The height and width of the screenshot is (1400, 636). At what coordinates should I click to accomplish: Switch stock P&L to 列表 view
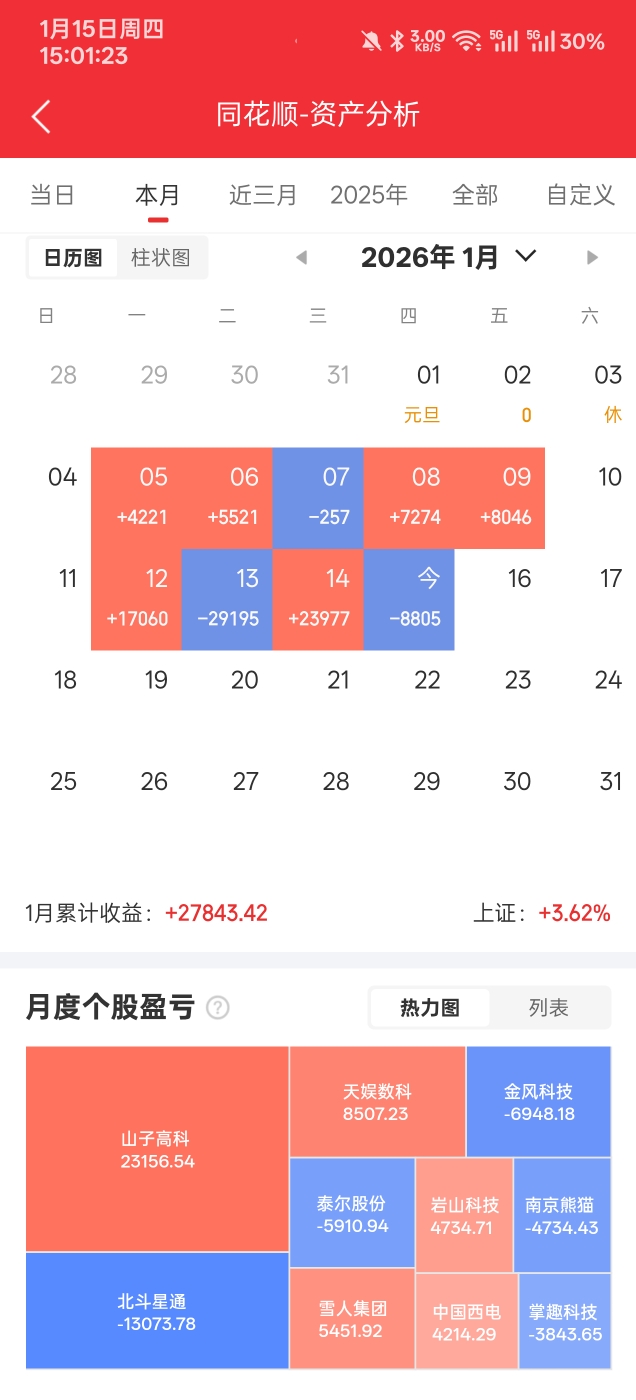point(548,1008)
